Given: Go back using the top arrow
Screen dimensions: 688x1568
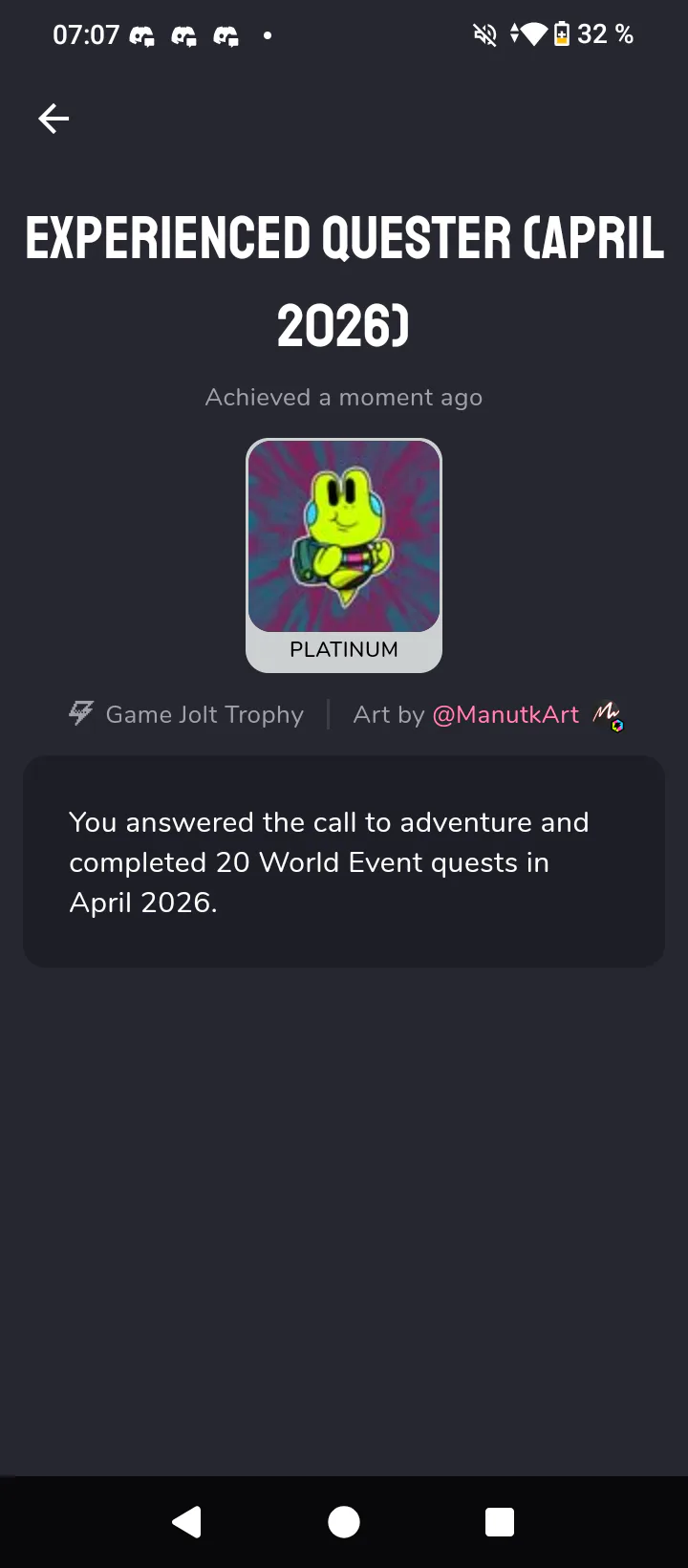Looking at the screenshot, I should 54,119.
